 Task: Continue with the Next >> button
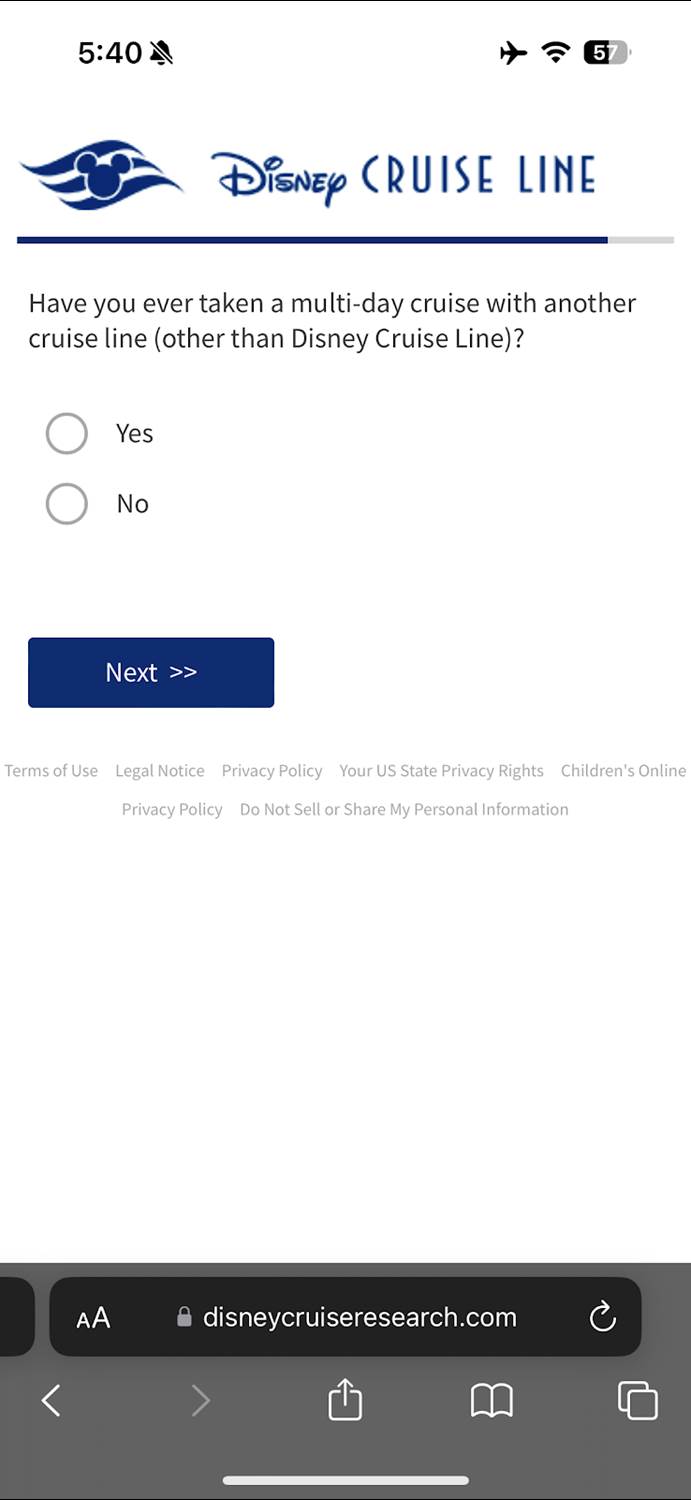coord(151,672)
